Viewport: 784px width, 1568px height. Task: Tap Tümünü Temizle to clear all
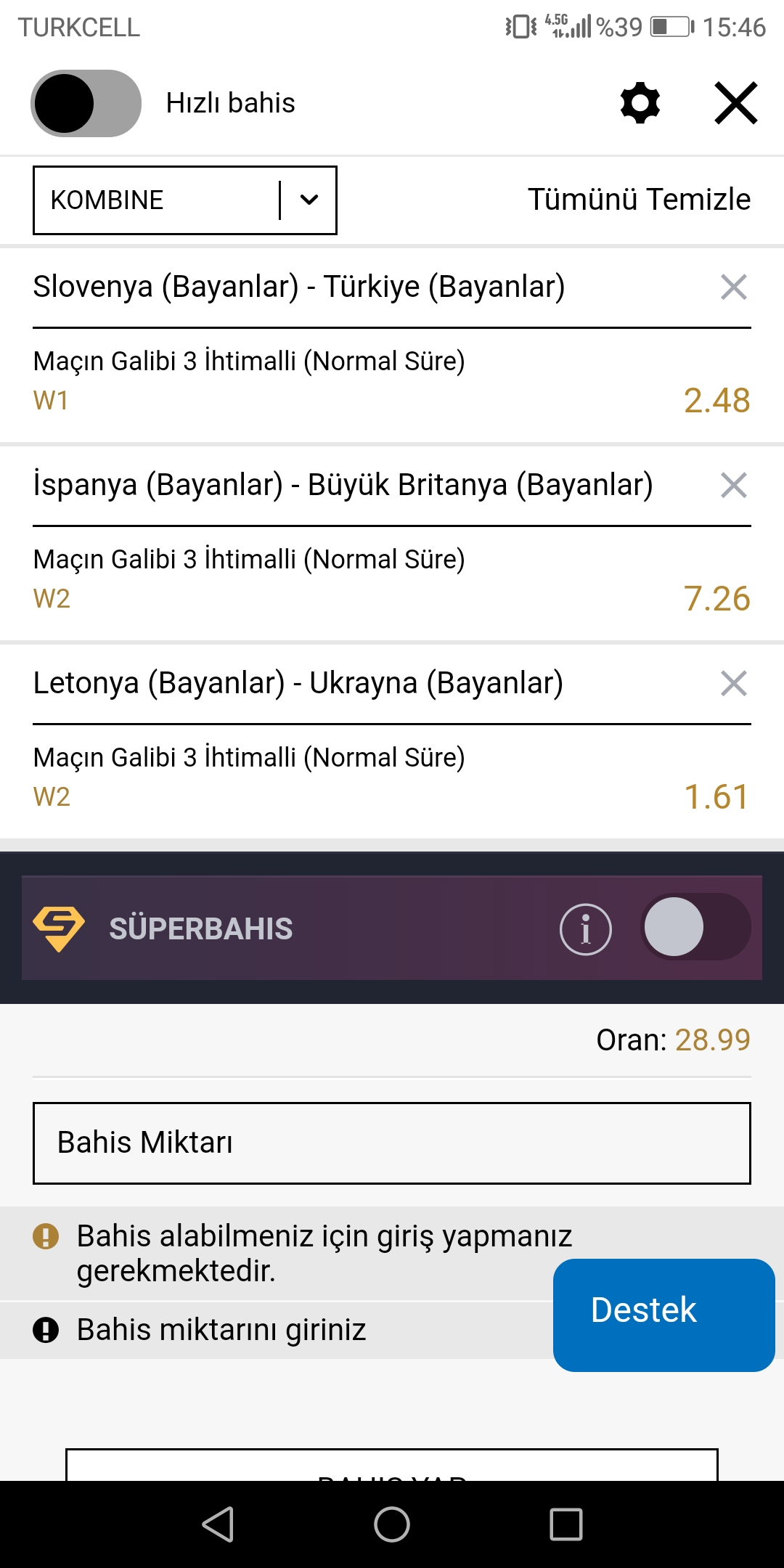(639, 200)
